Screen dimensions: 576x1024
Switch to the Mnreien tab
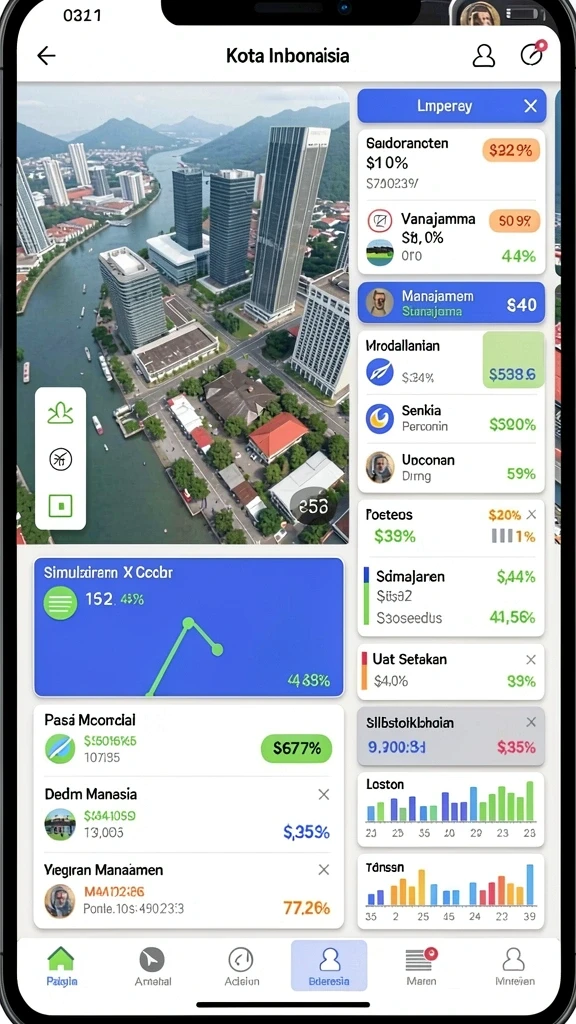514,967
